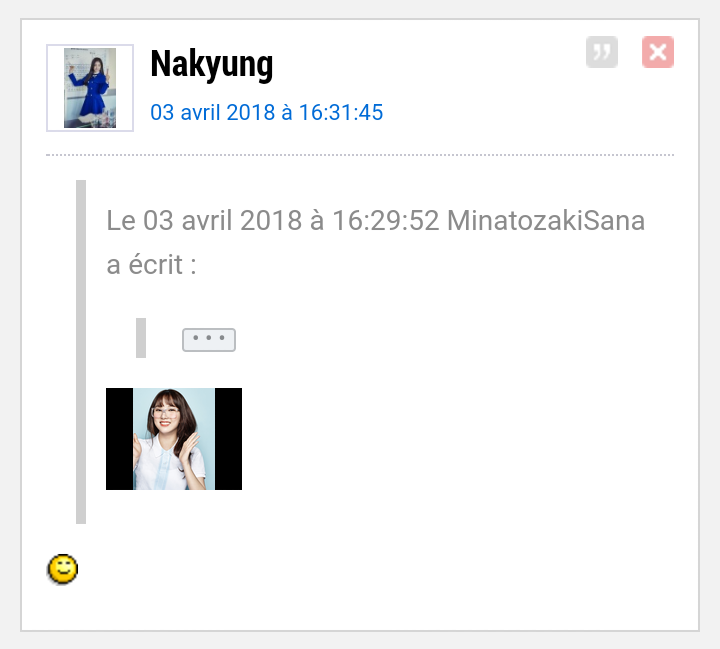Open the 03 avril 2018 à 16:31:45 permalink

(x=266, y=112)
